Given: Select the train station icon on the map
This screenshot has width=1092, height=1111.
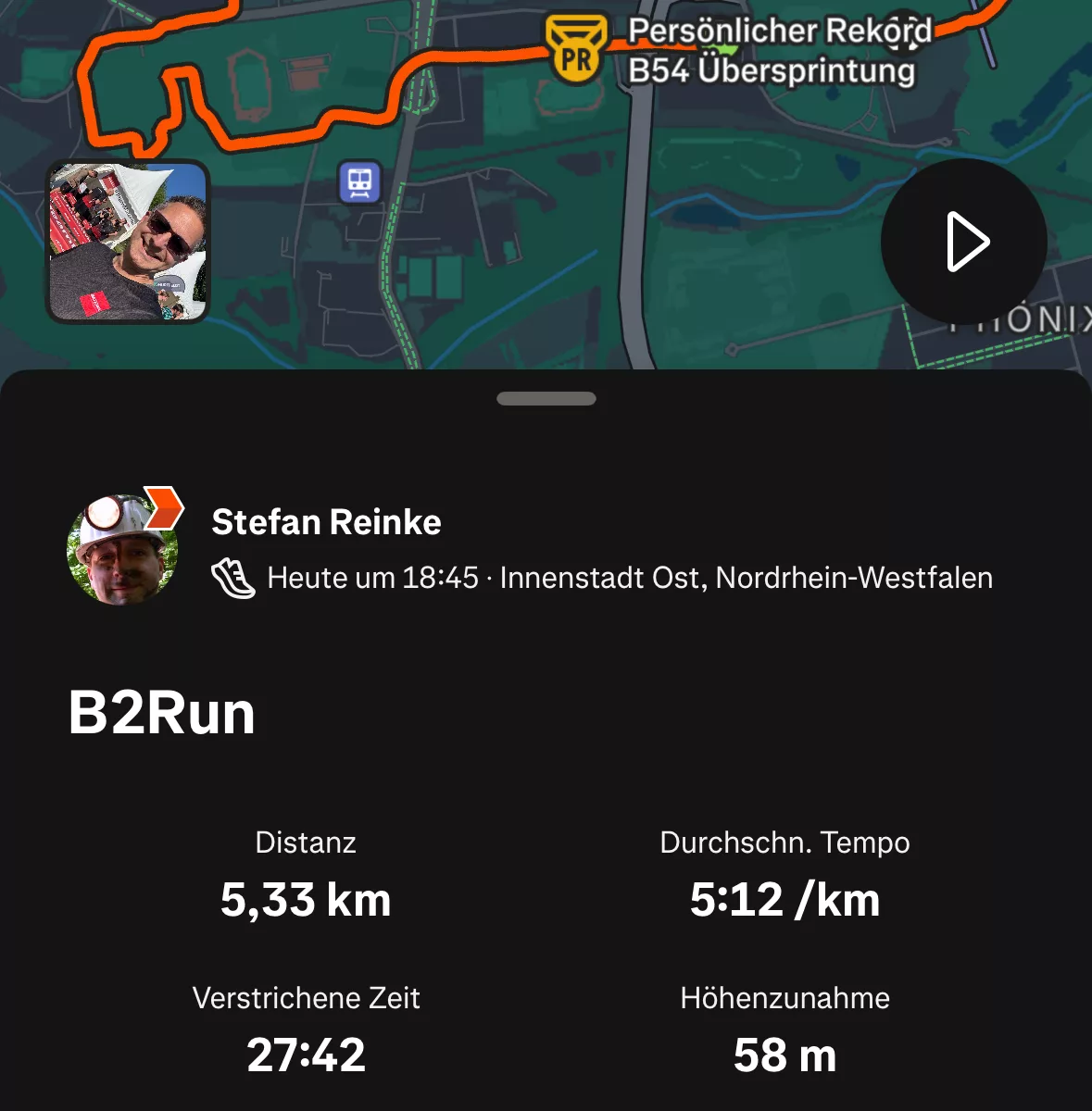Looking at the screenshot, I should point(359,182).
